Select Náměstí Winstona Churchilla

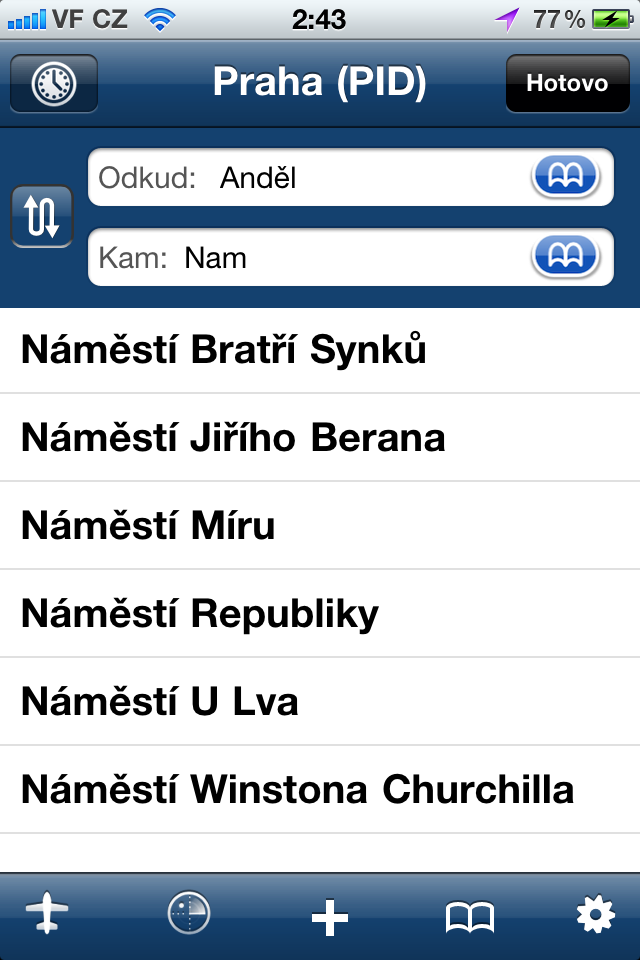tap(320, 790)
